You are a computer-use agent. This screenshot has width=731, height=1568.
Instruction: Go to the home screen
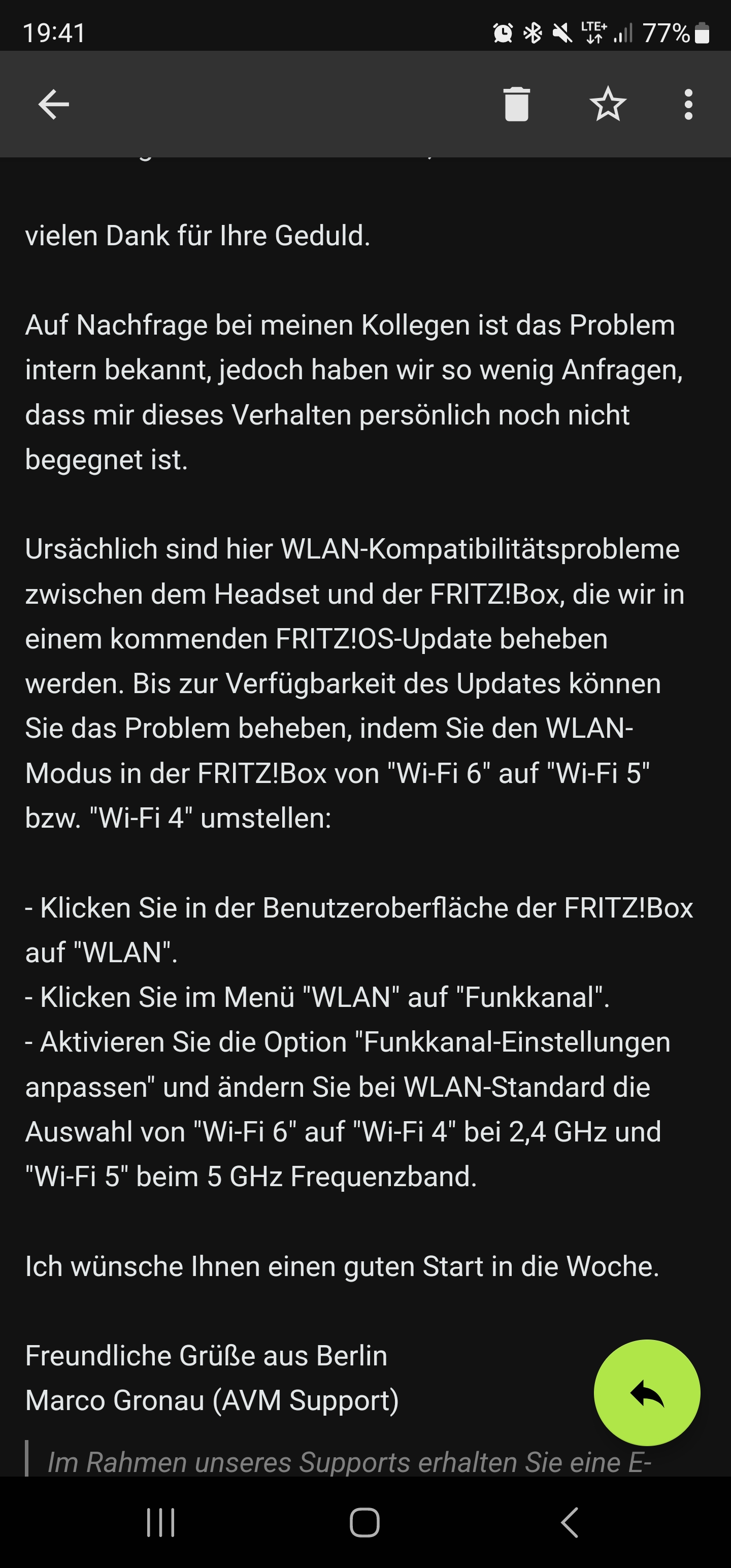(x=364, y=1523)
